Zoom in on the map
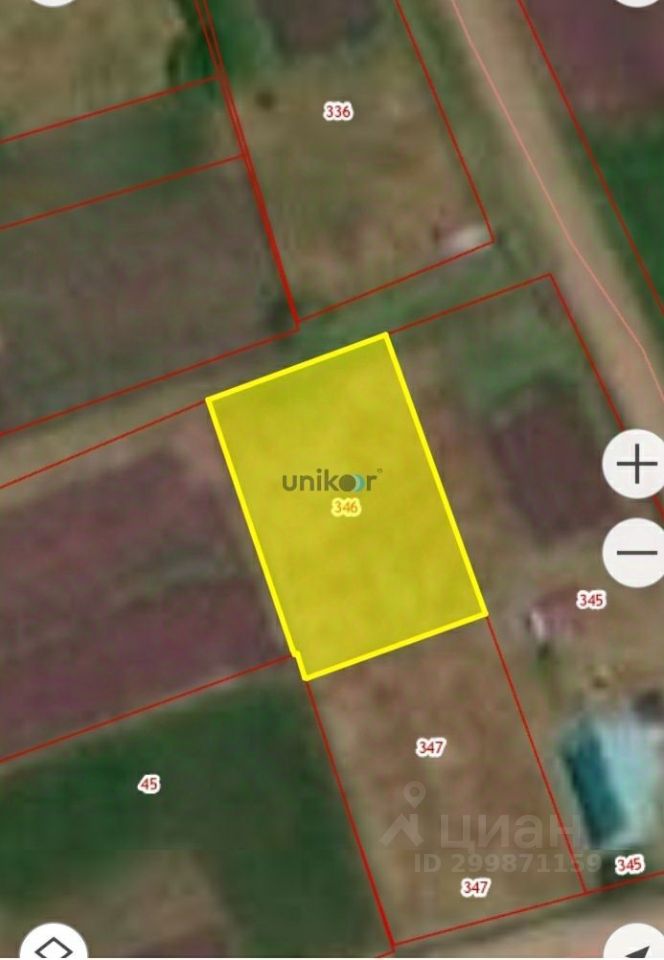Screen dimensions: 664x960 pos(635,465)
